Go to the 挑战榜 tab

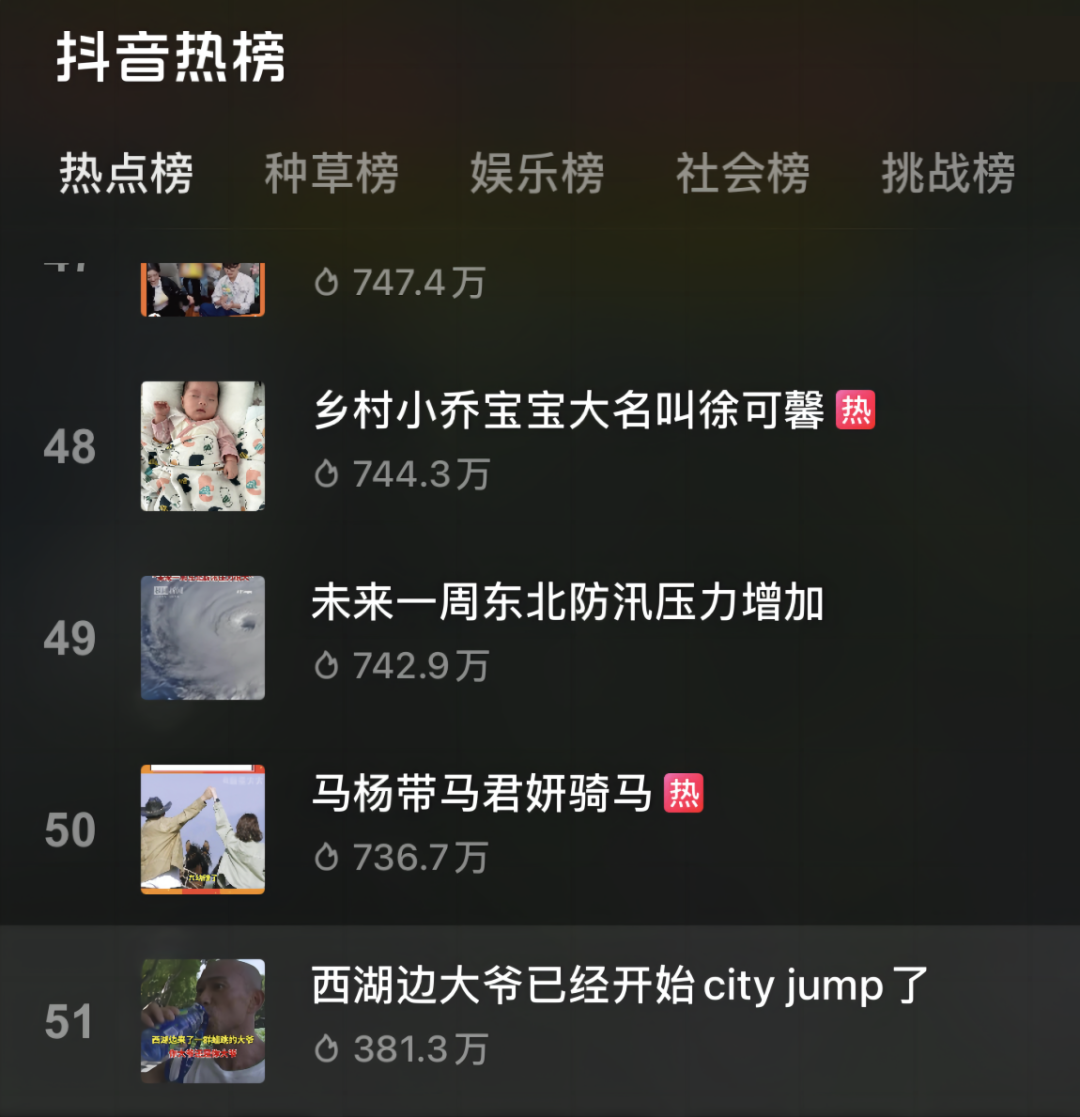coord(947,174)
